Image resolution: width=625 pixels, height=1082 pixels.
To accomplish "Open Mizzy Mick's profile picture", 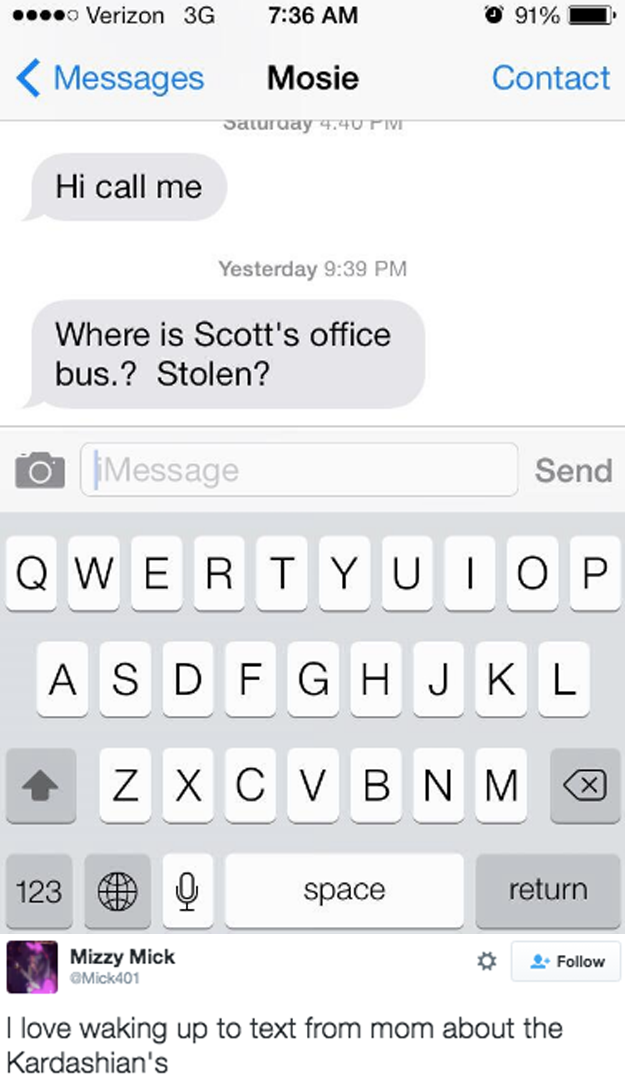I will (x=32, y=967).
